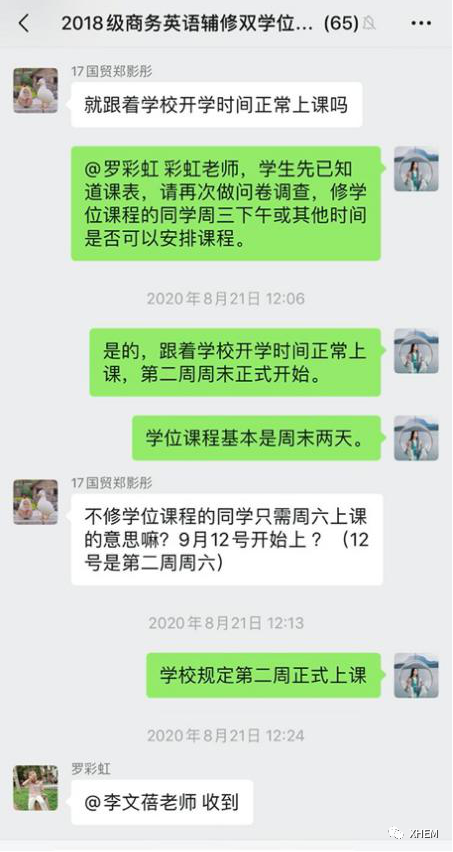The height and width of the screenshot is (852, 453).
Task: Open 罗彩虹's profile avatar
Action: coord(36,788)
